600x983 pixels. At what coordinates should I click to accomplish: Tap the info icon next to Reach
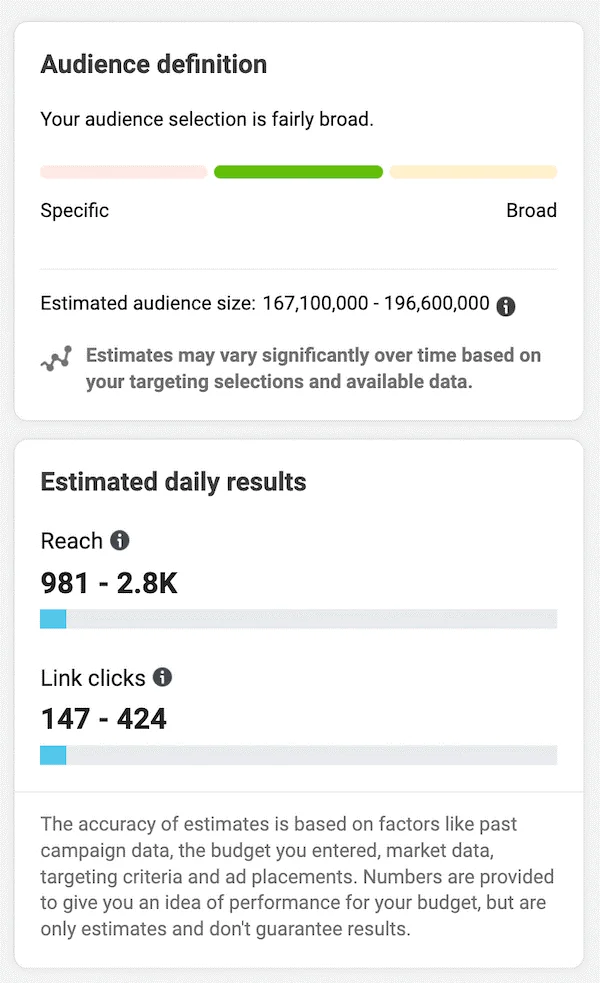pos(120,541)
